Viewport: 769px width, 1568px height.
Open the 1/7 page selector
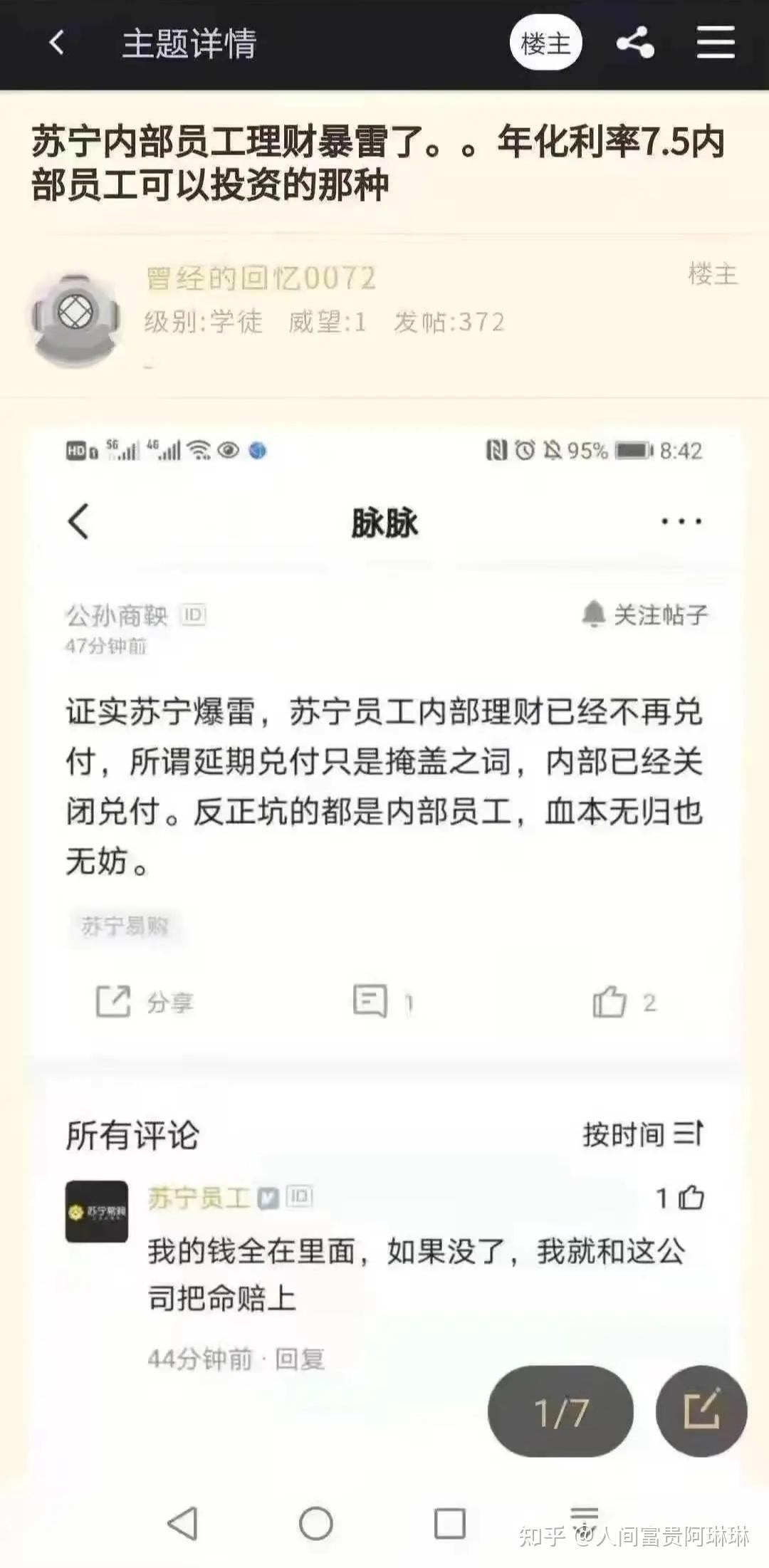[x=560, y=1413]
